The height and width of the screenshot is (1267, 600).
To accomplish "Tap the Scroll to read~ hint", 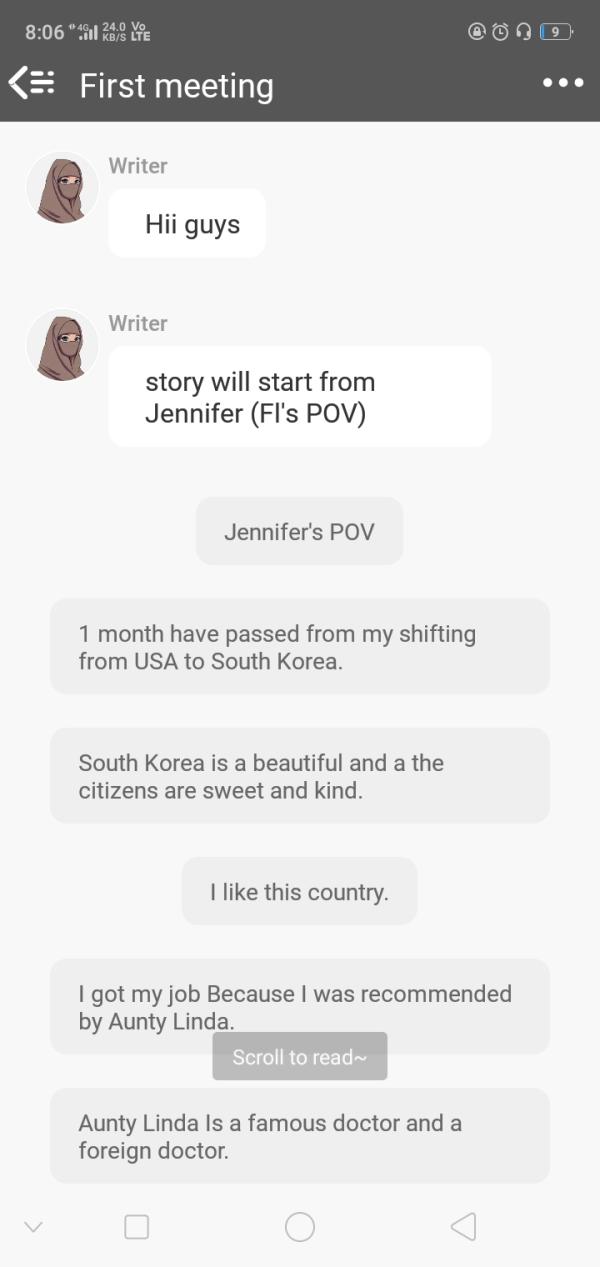I will (x=299, y=1056).
